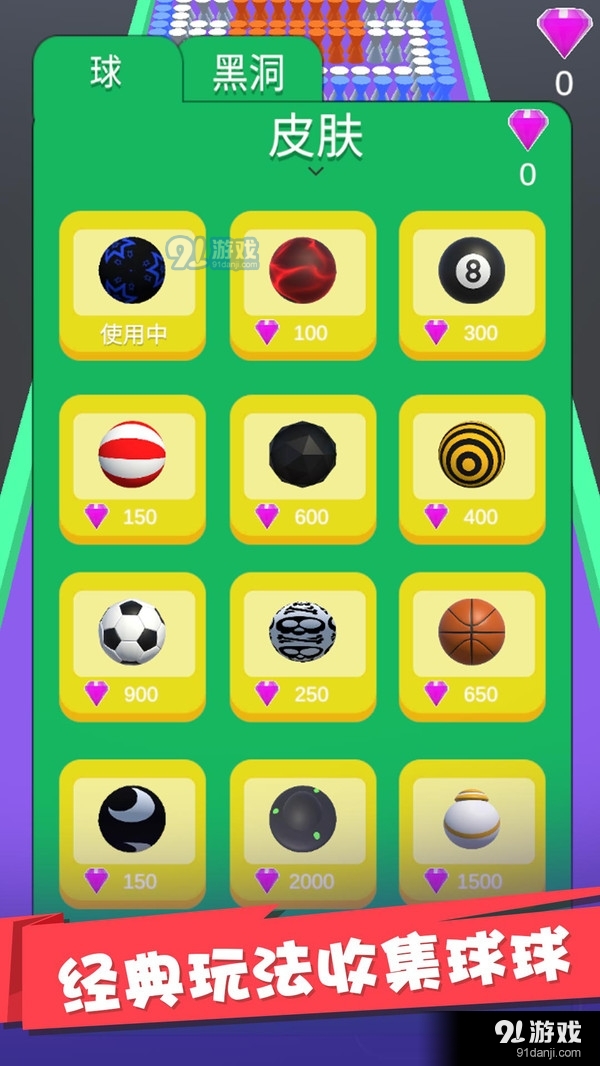
Task: Select the blue-patterned ball marked 使用中
Action: coord(132,284)
